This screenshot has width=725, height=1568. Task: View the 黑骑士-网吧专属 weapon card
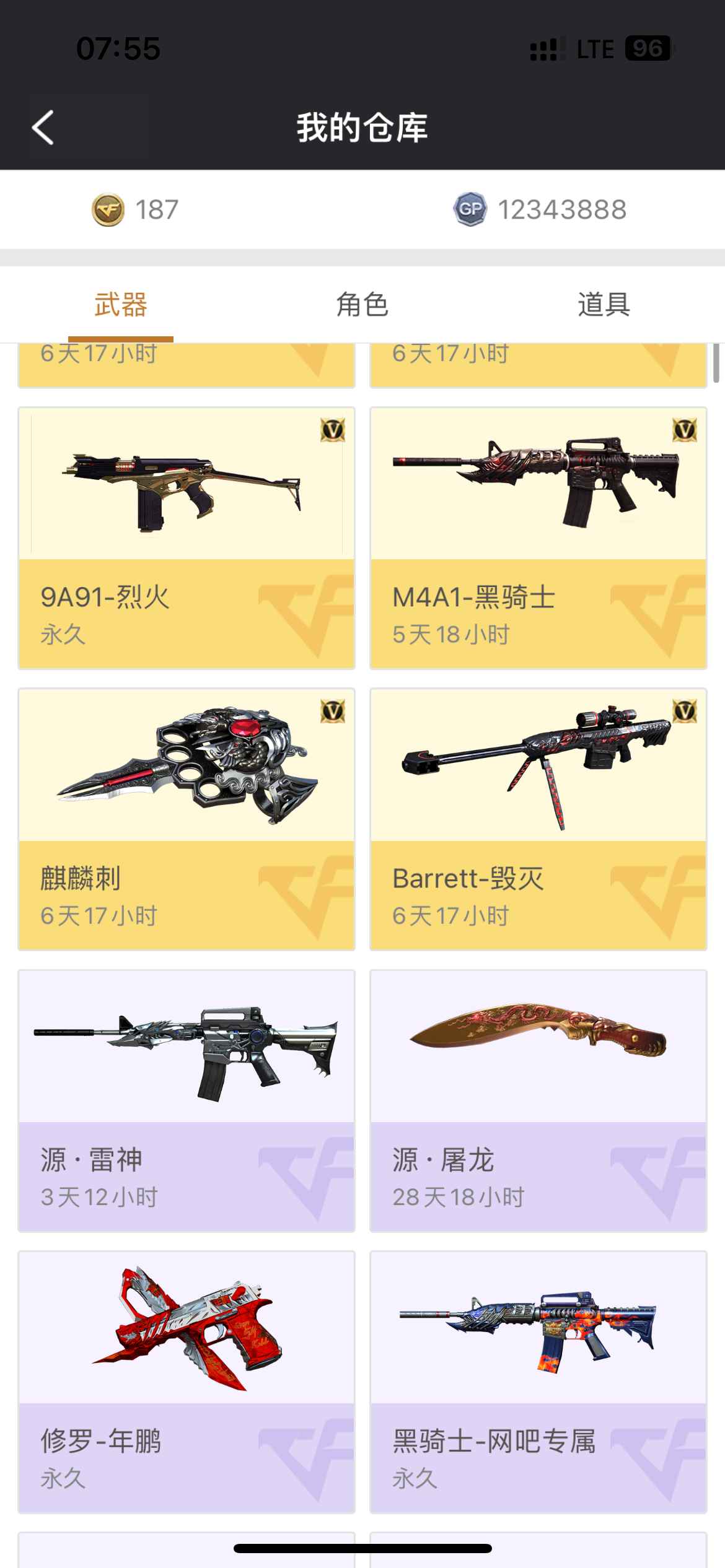(538, 1382)
